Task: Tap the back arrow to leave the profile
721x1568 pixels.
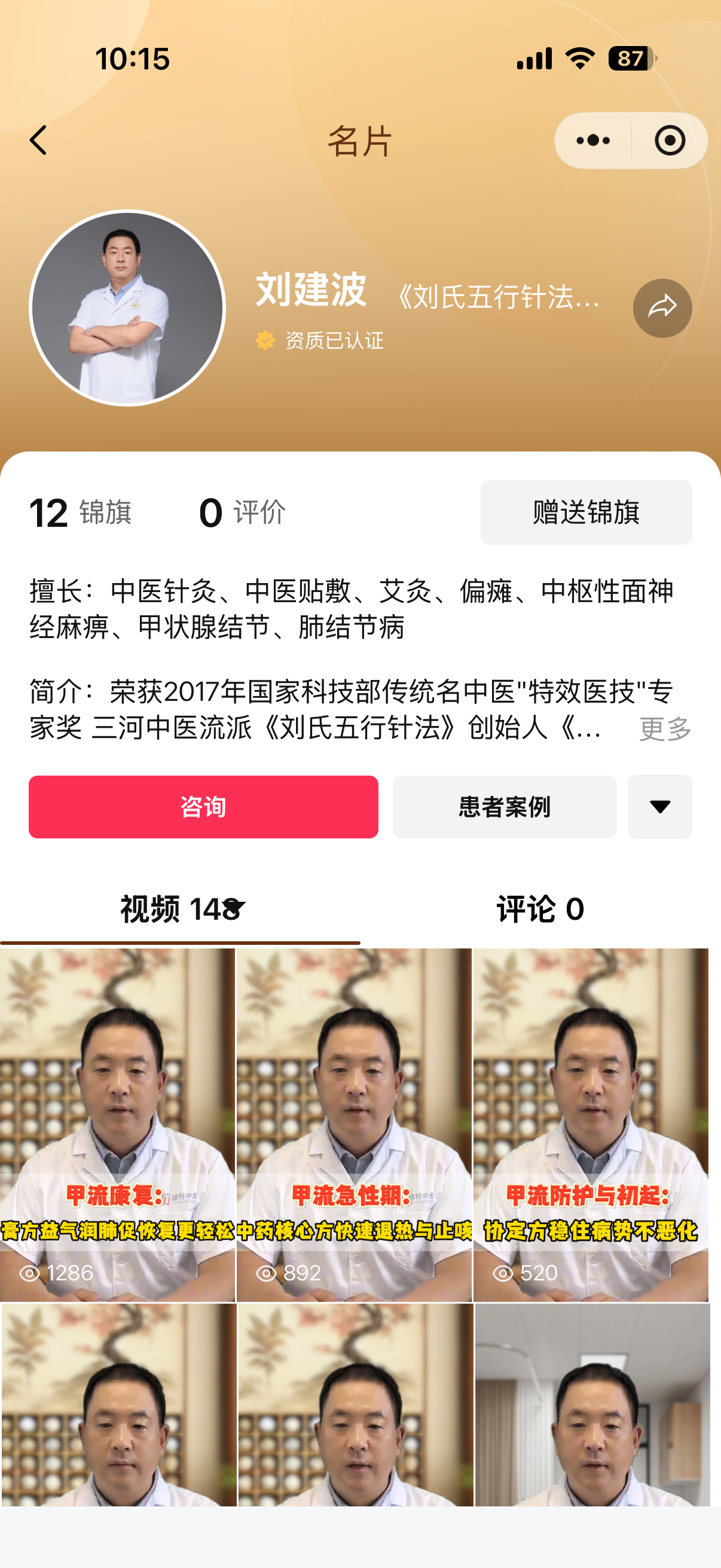Action: (x=38, y=140)
